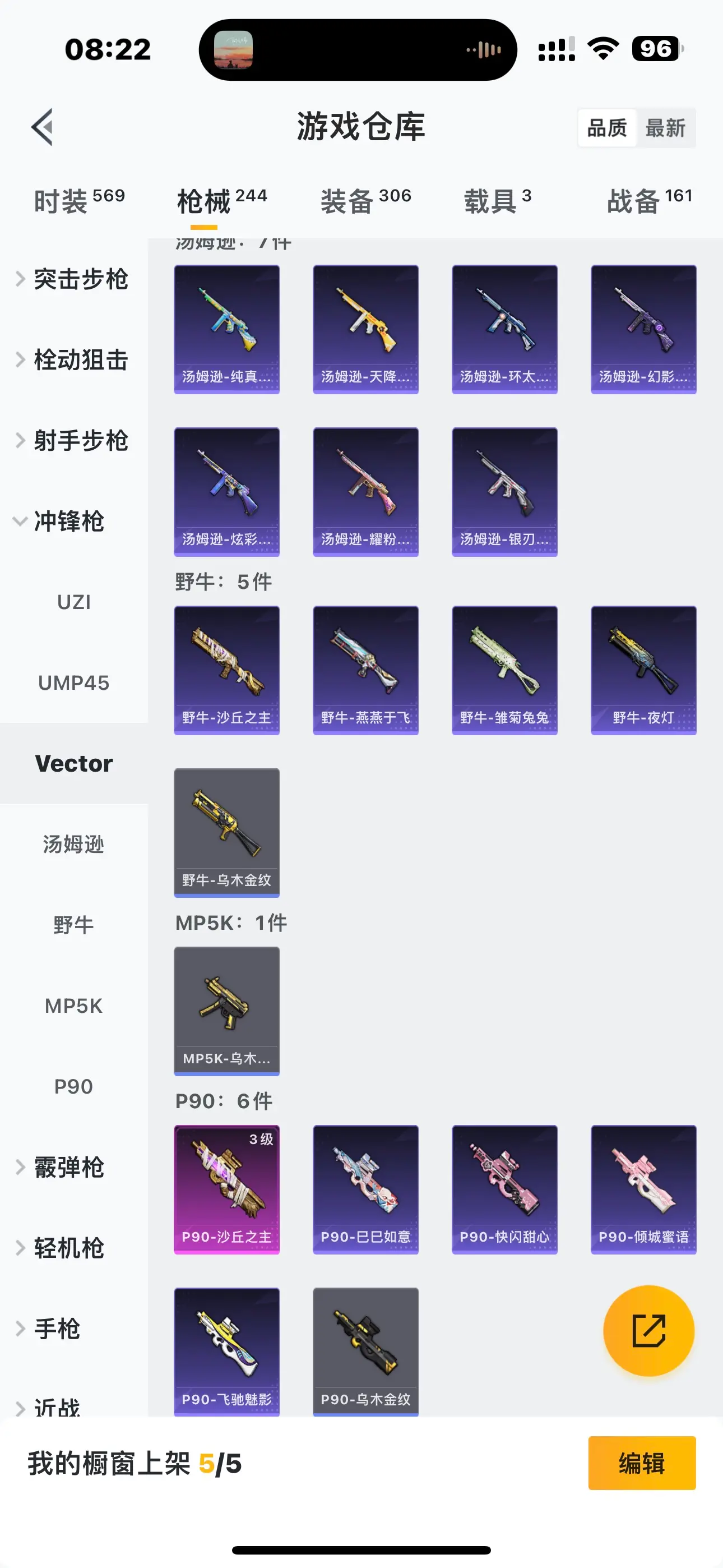The height and width of the screenshot is (1568, 723).
Task: Open the 野牛-沙丘之主 skin
Action: (x=226, y=670)
